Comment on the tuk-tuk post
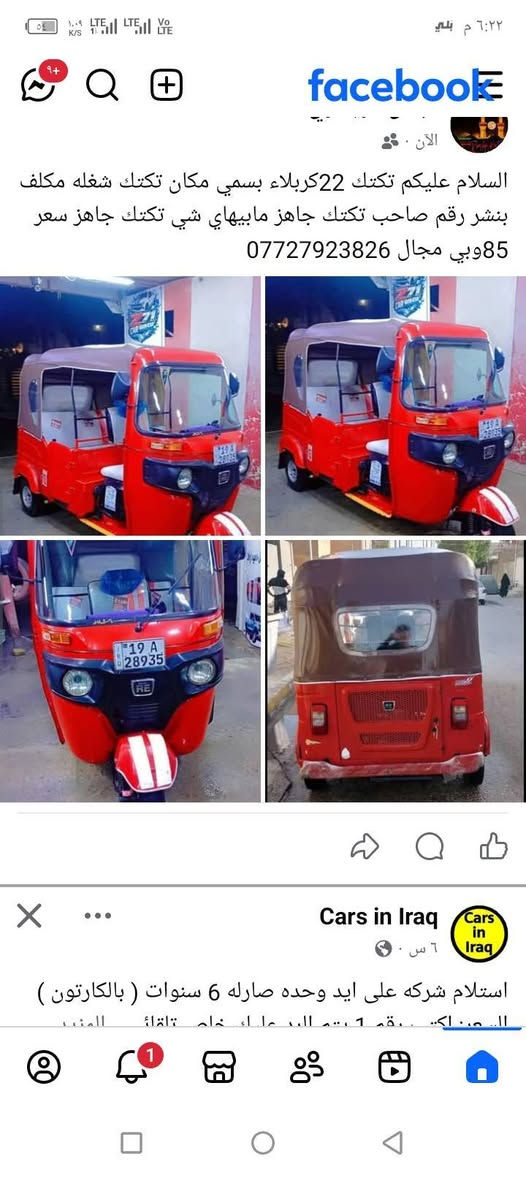 [x=430, y=847]
